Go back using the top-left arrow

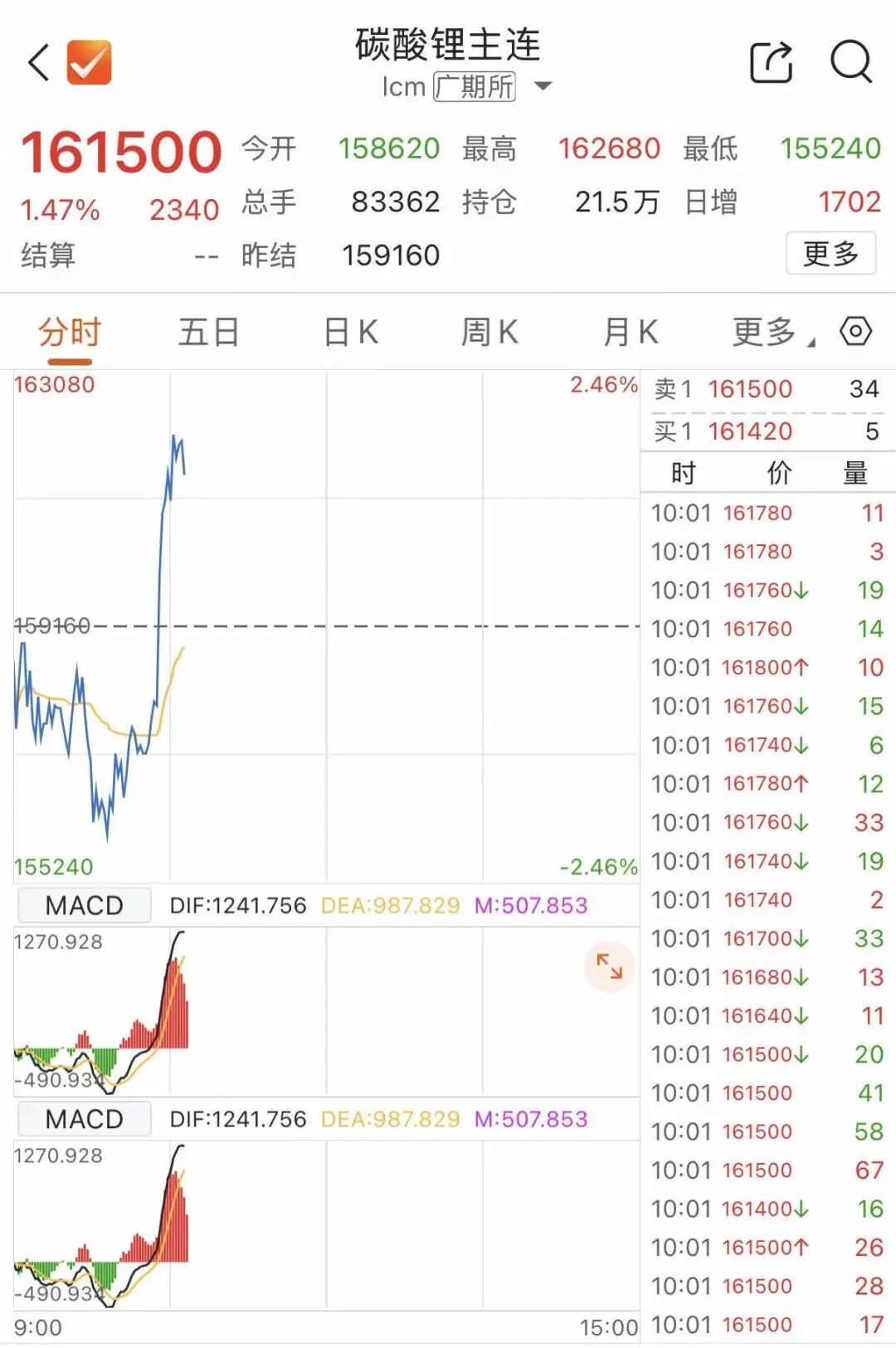(x=39, y=63)
